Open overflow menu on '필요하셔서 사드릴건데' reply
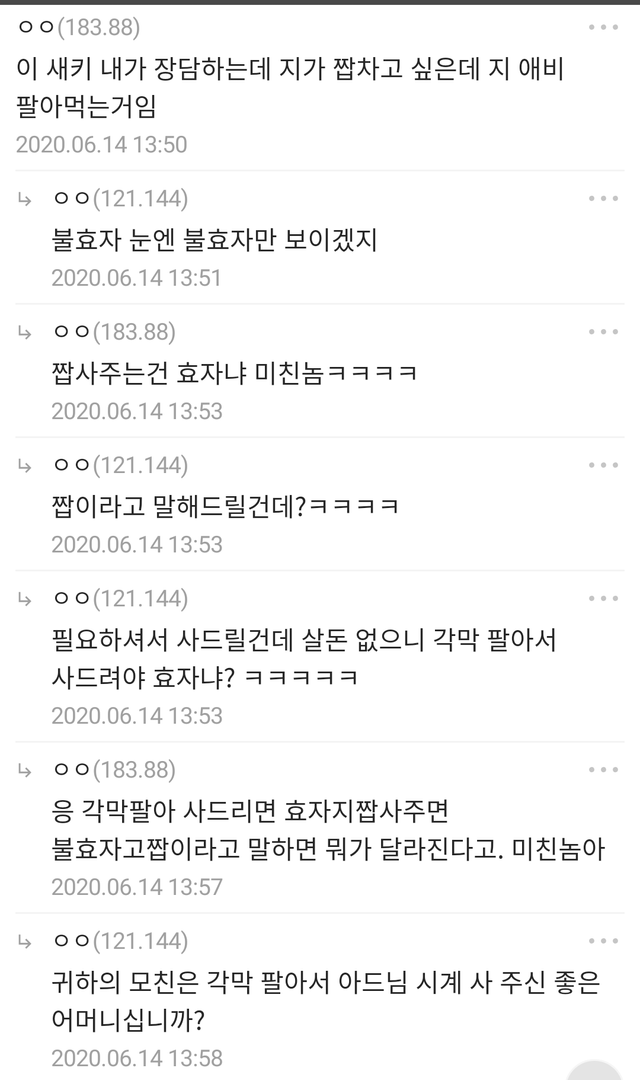 [603, 599]
